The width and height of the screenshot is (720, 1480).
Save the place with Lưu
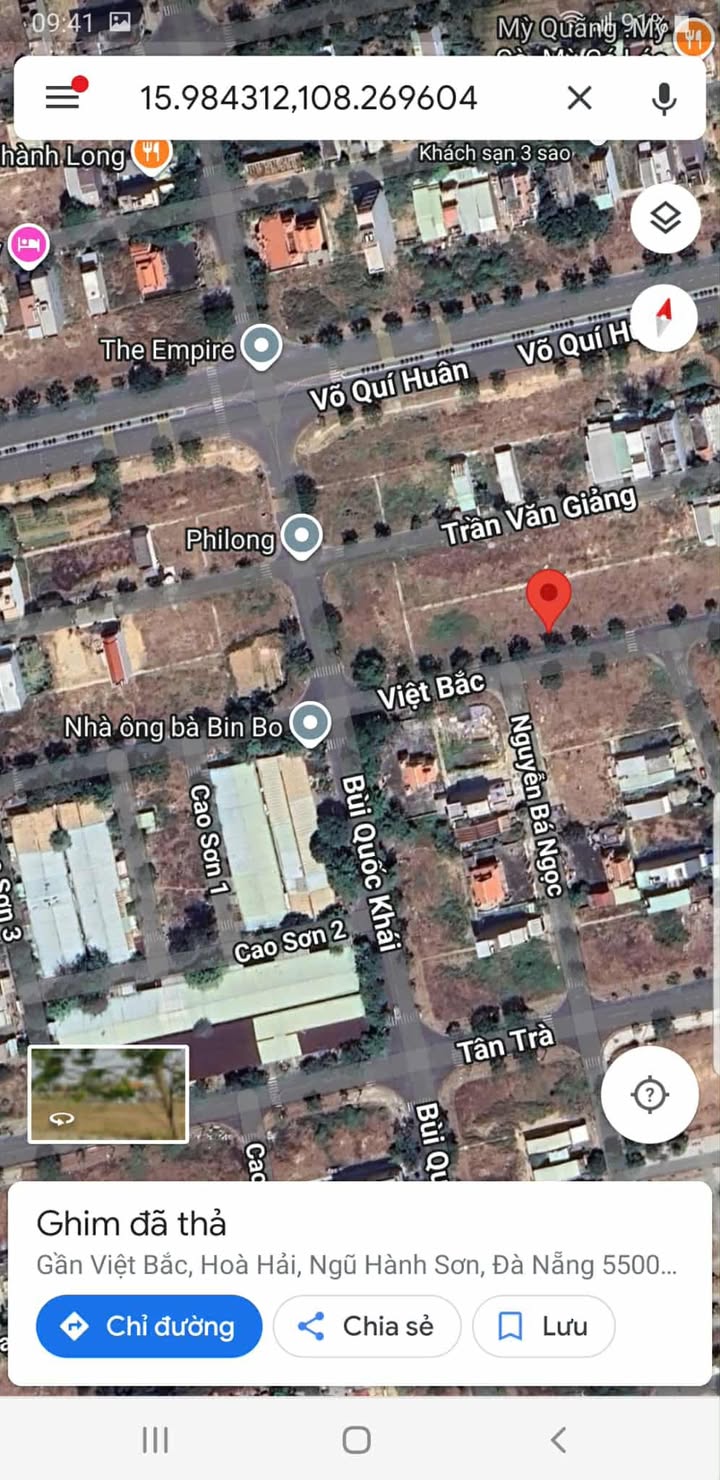click(x=543, y=1326)
